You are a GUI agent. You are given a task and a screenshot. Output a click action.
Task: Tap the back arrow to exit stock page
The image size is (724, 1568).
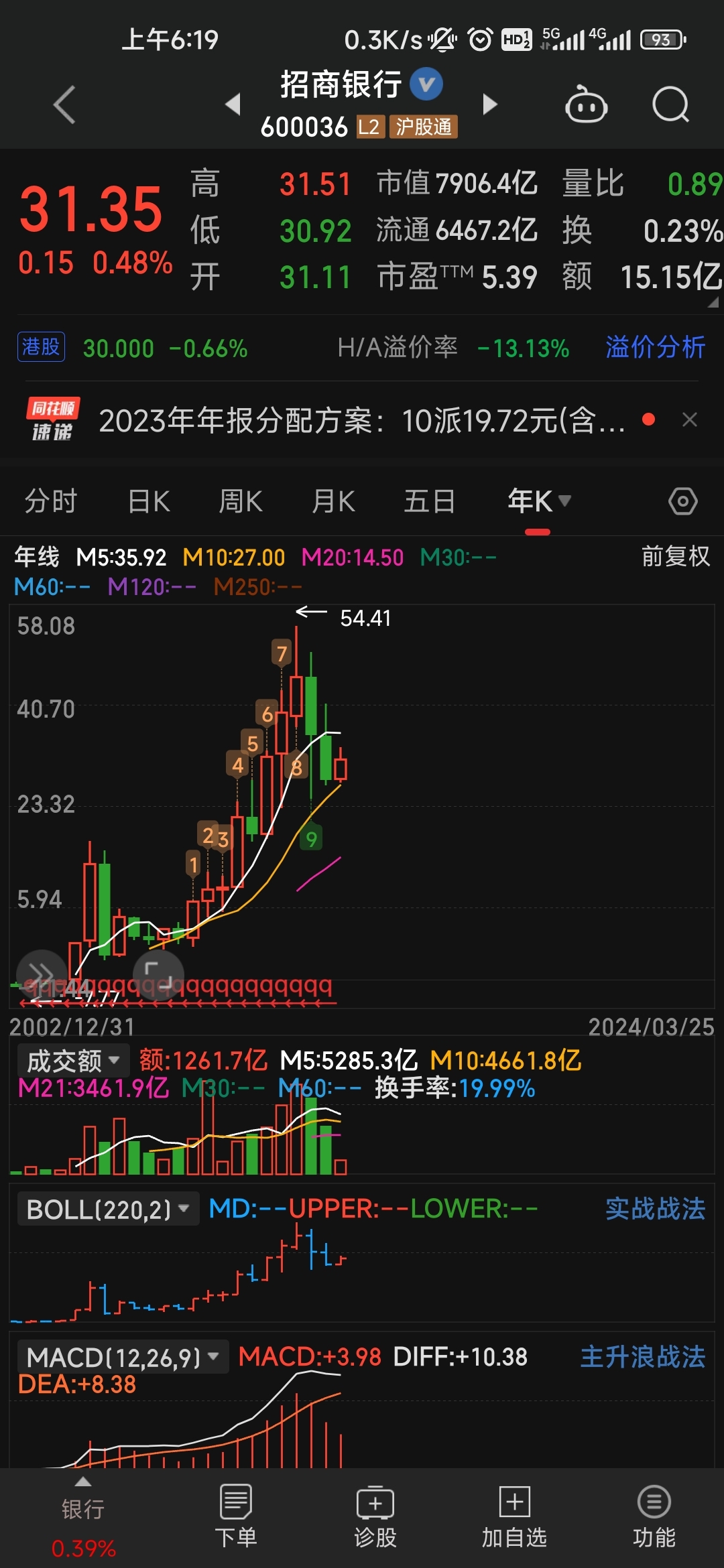pos(64,105)
